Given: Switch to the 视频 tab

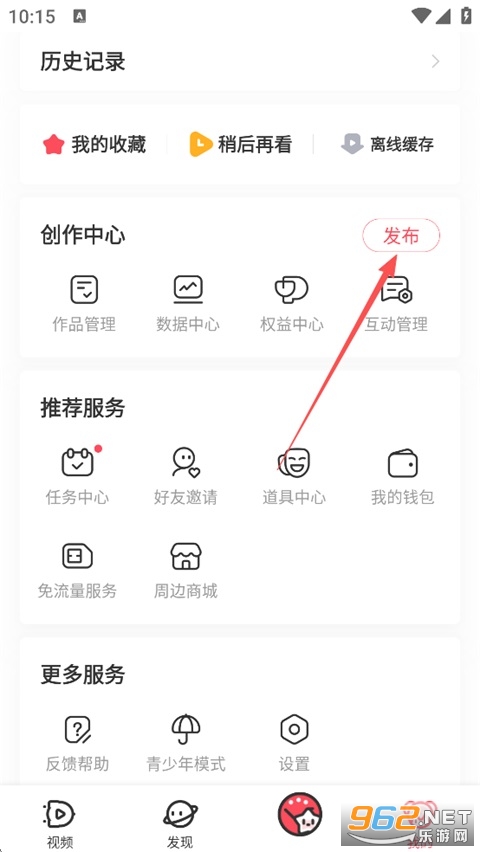Looking at the screenshot, I should 60,824.
